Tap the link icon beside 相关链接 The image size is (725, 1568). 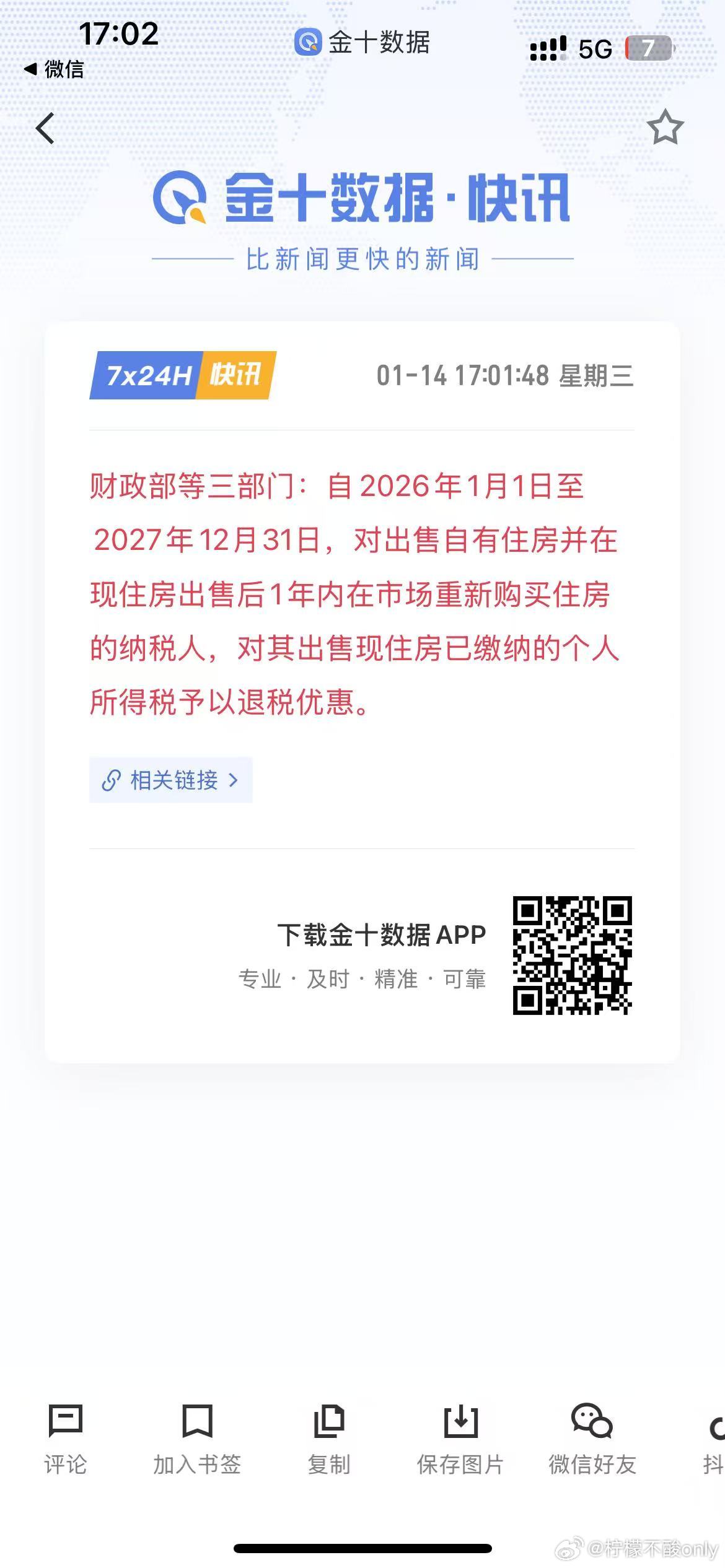coord(110,780)
